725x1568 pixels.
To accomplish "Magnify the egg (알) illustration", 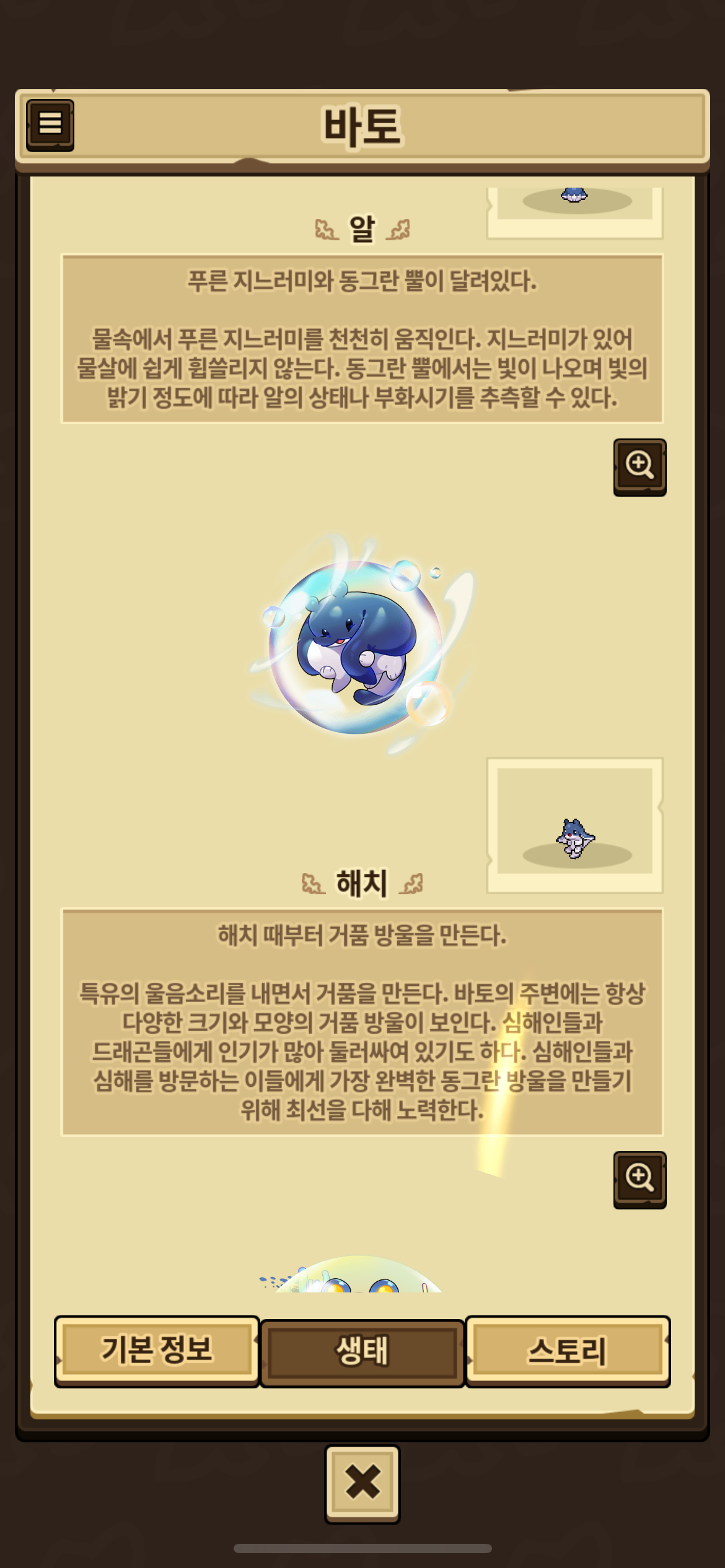I will point(639,468).
